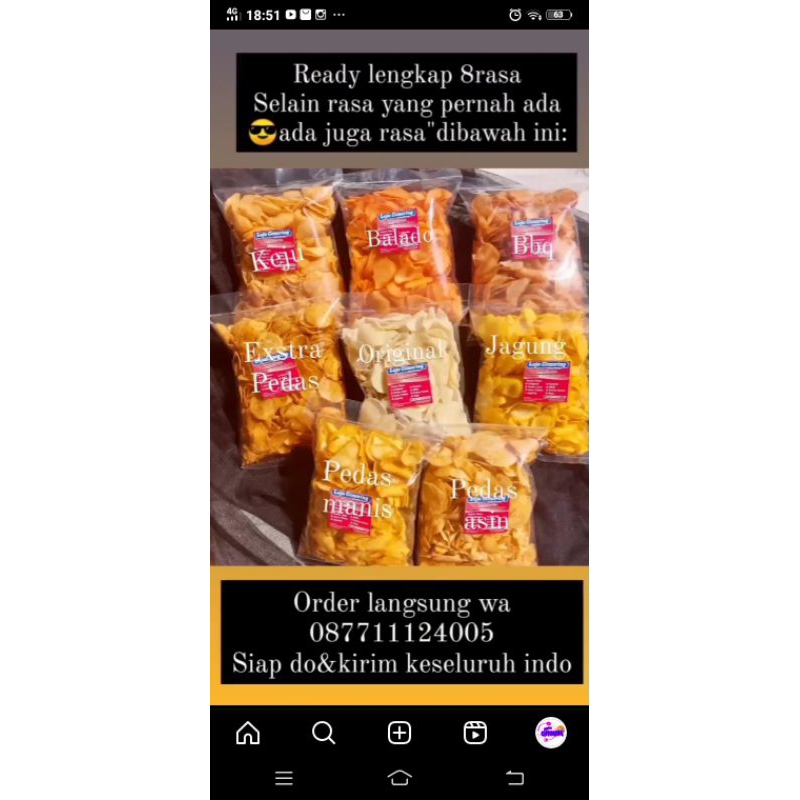Viewport: 800px width, 800px height.
Task: Tap the system back button
Action: click(514, 778)
